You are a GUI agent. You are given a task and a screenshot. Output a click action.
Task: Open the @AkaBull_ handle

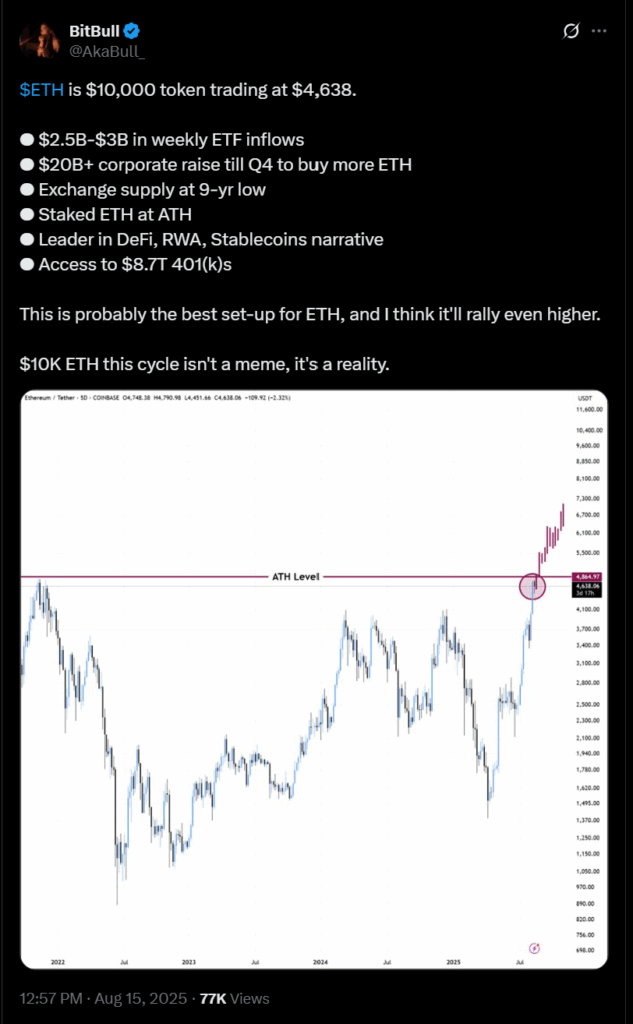pyautogui.click(x=106, y=52)
